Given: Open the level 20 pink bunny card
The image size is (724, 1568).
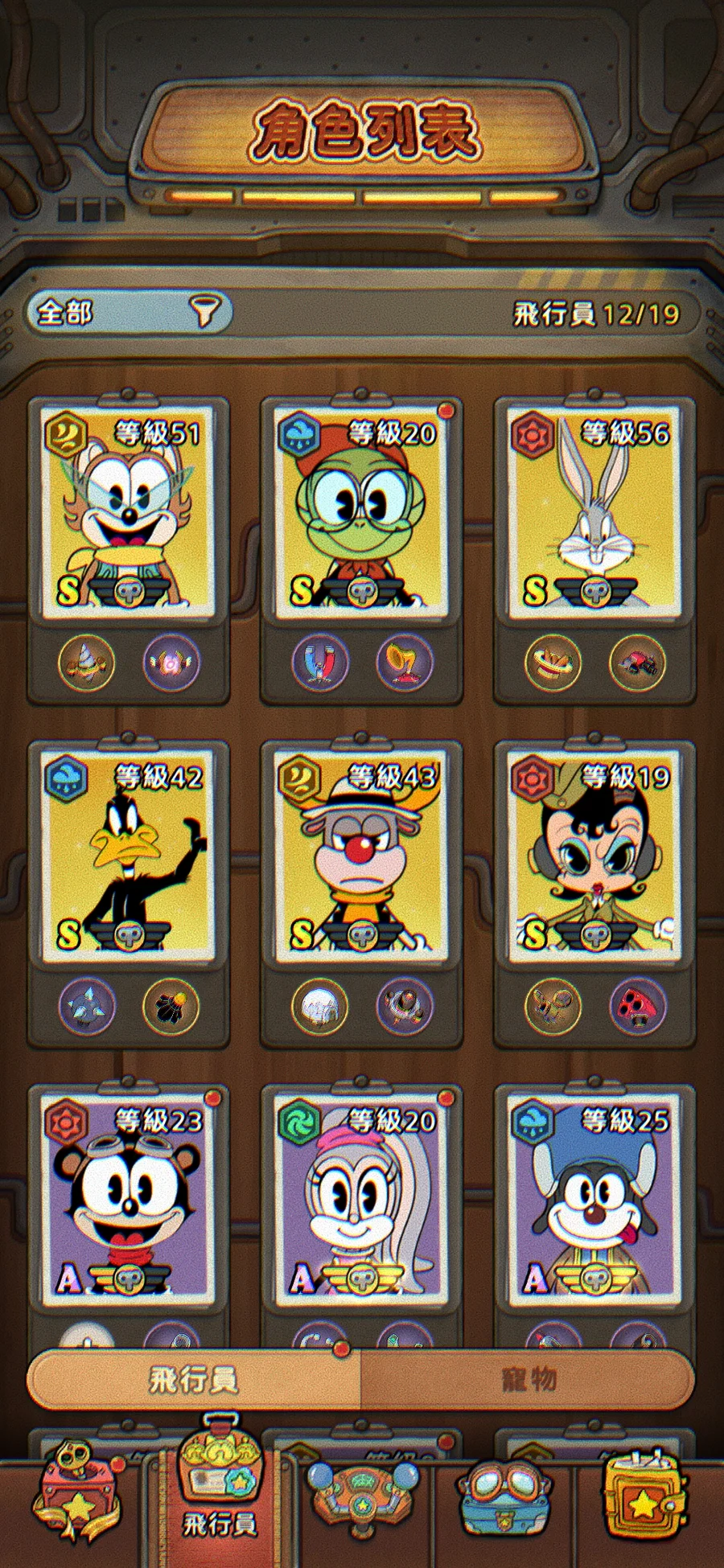Looking at the screenshot, I should click(361, 1198).
